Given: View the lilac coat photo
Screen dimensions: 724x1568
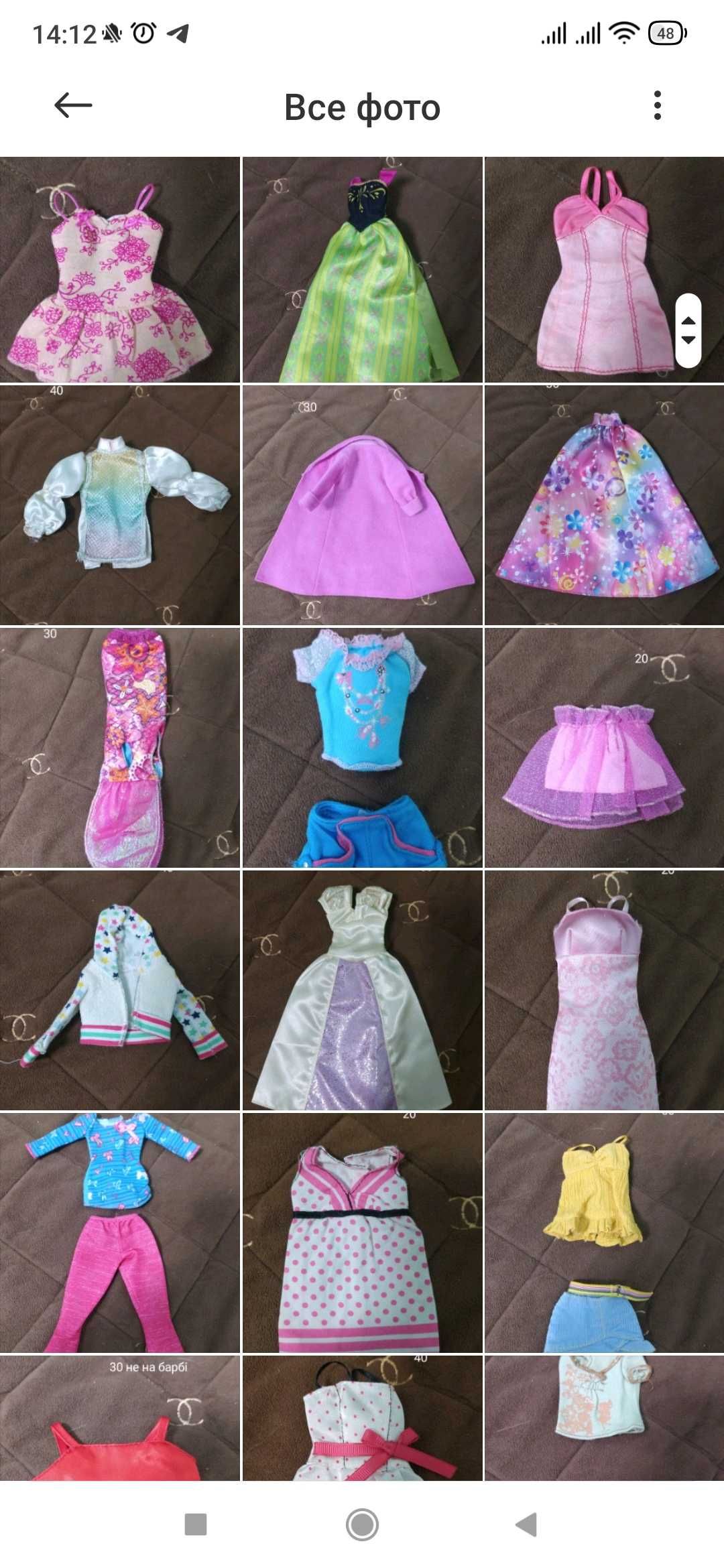Looking at the screenshot, I should [x=362, y=505].
